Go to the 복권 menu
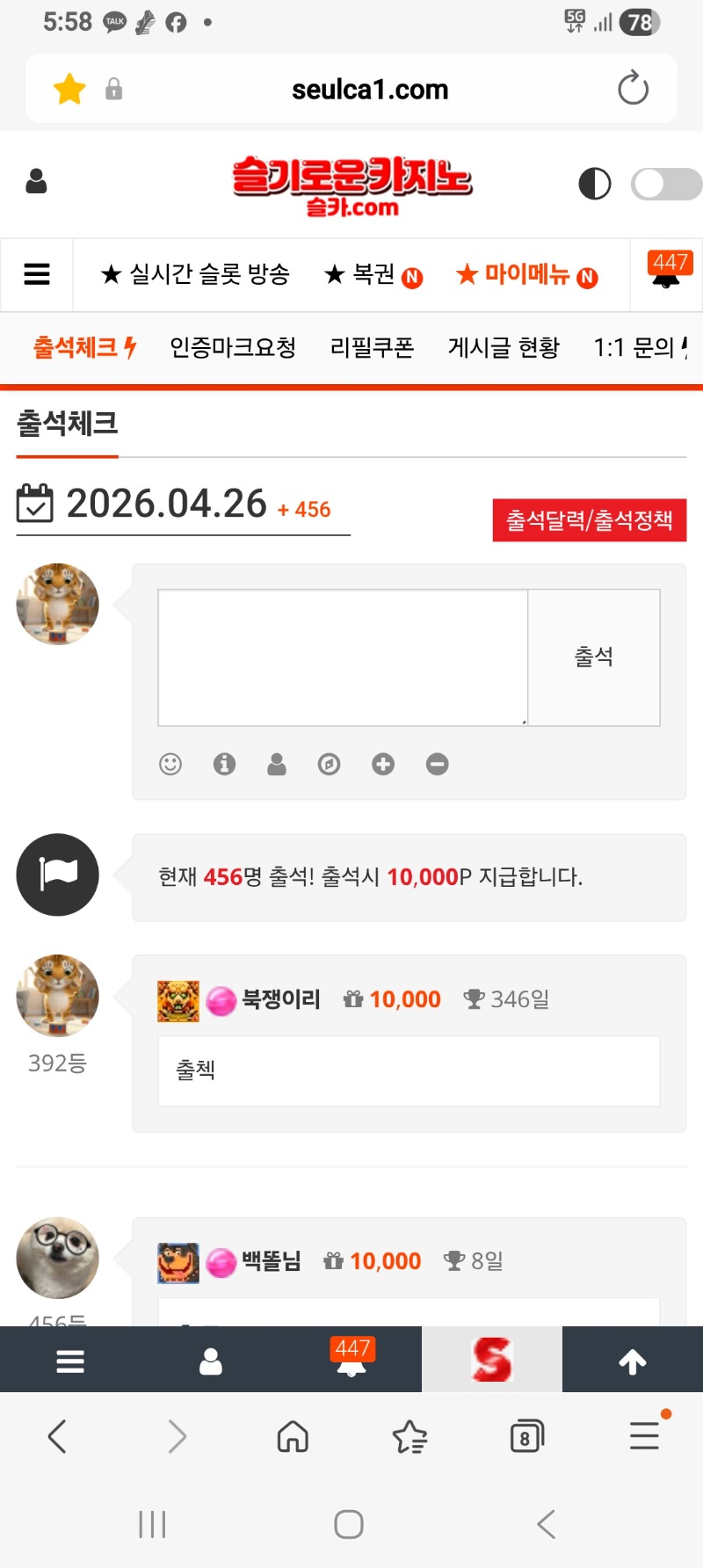703x1568 pixels. (x=373, y=275)
